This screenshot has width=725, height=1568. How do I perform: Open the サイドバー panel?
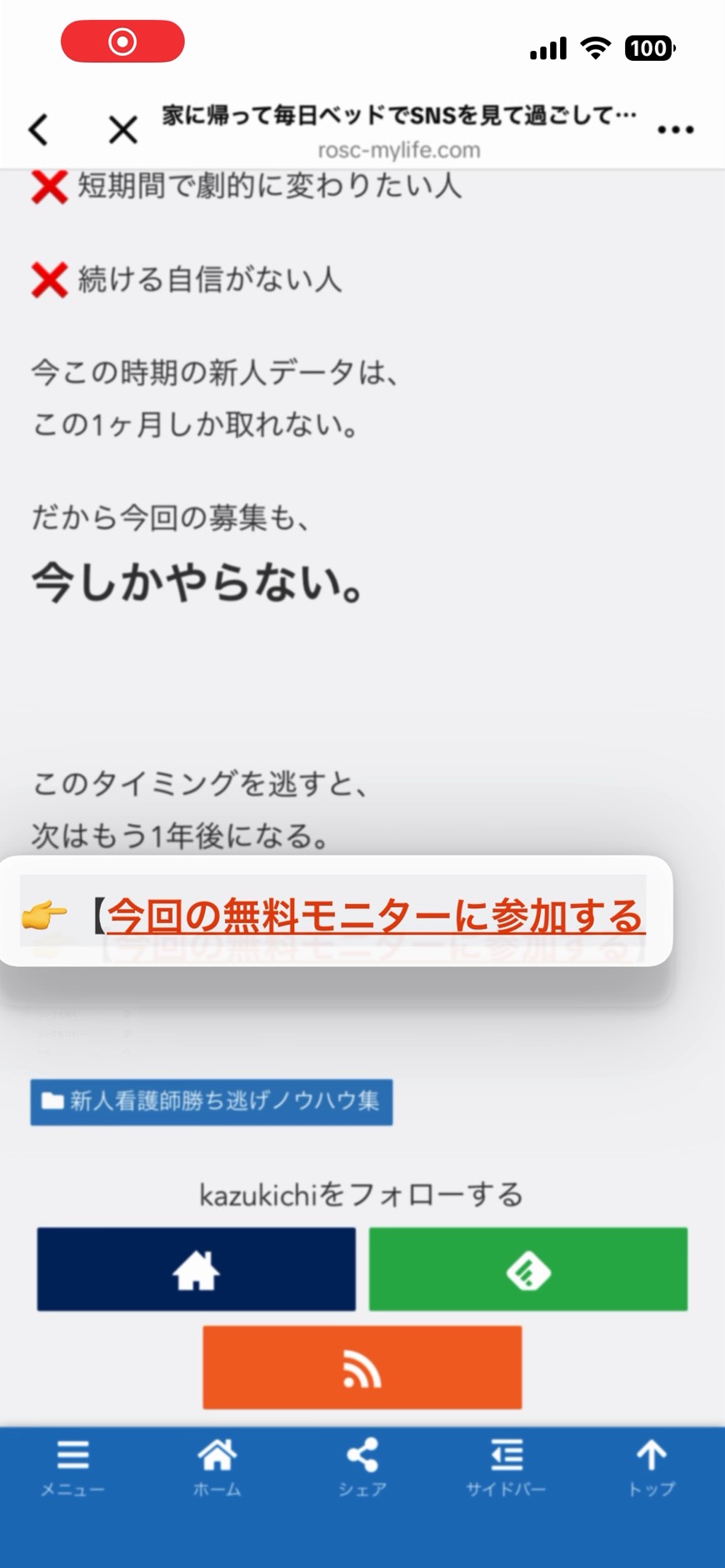(x=506, y=1468)
